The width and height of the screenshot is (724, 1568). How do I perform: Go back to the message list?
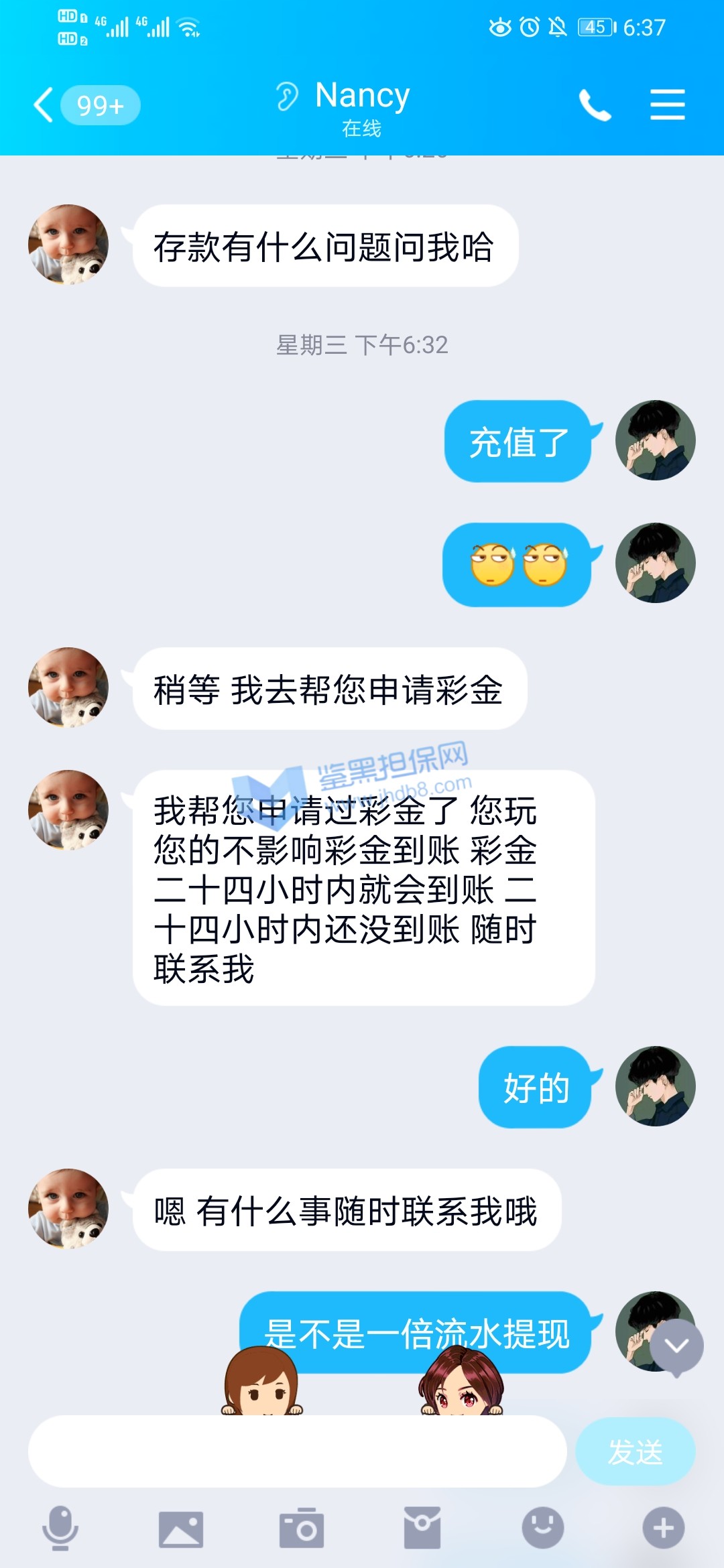click(44, 105)
